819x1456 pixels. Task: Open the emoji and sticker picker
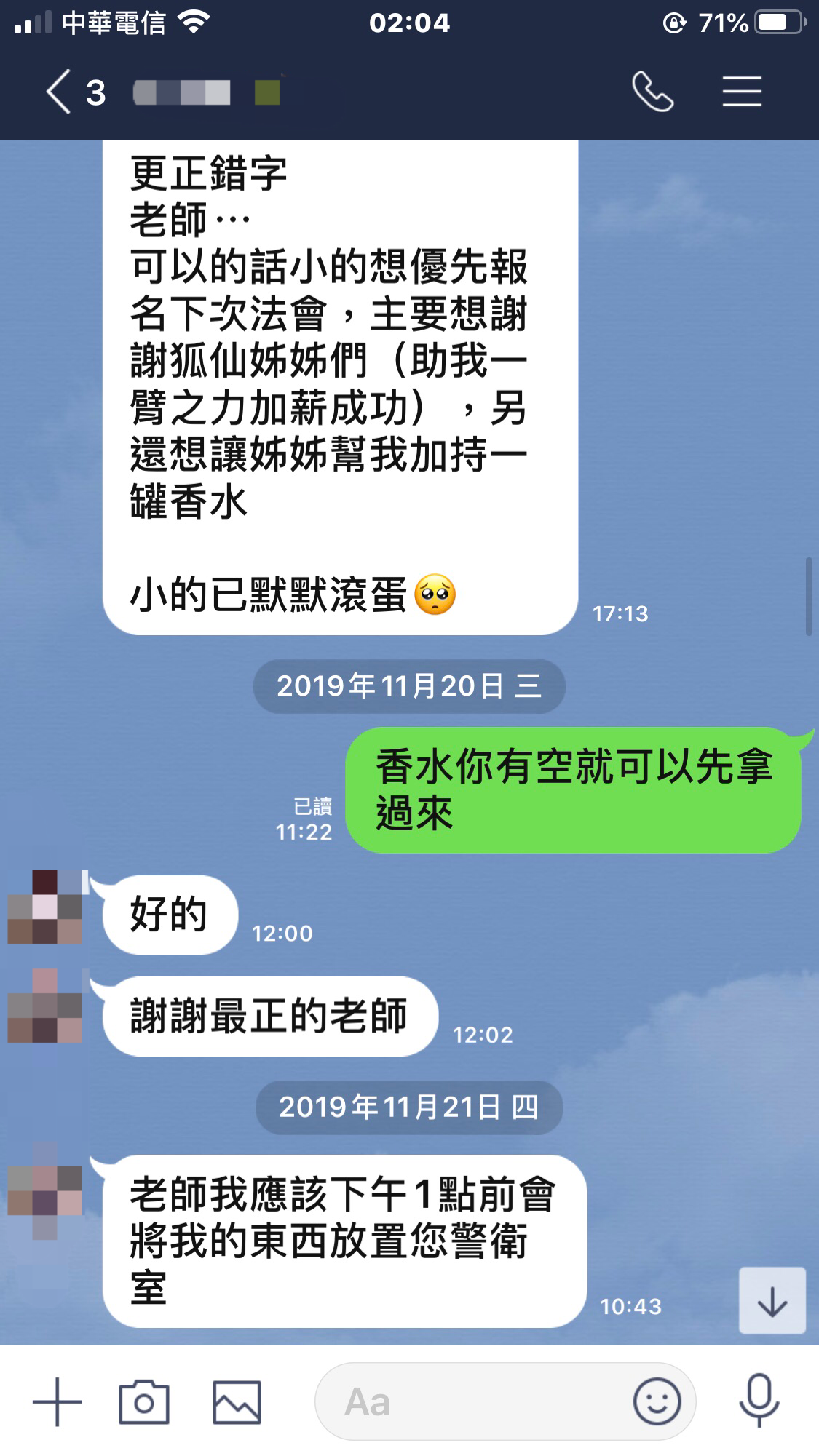pyautogui.click(x=657, y=1401)
